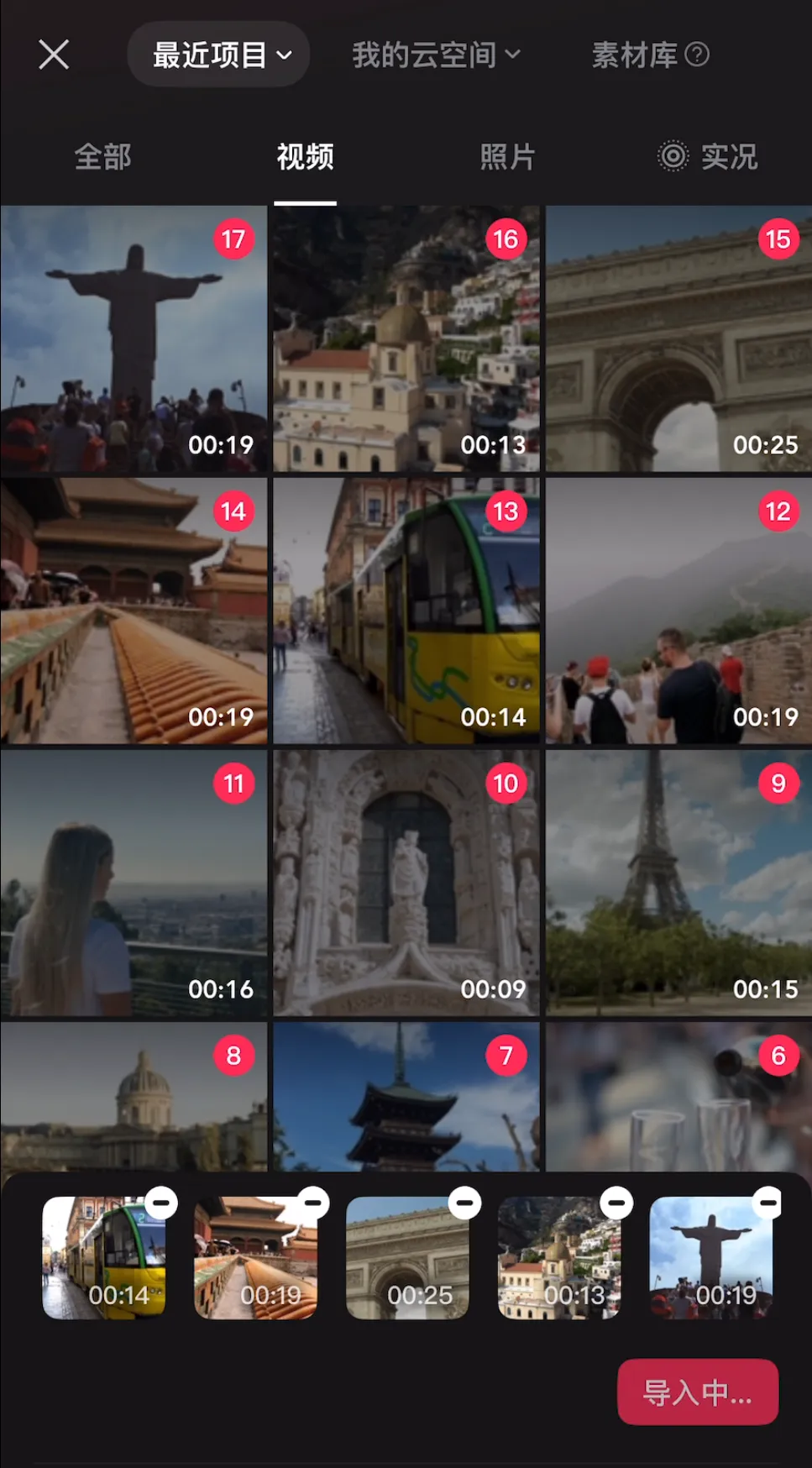The height and width of the screenshot is (1468, 812).
Task: Switch to the 实况 tab
Action: click(709, 157)
